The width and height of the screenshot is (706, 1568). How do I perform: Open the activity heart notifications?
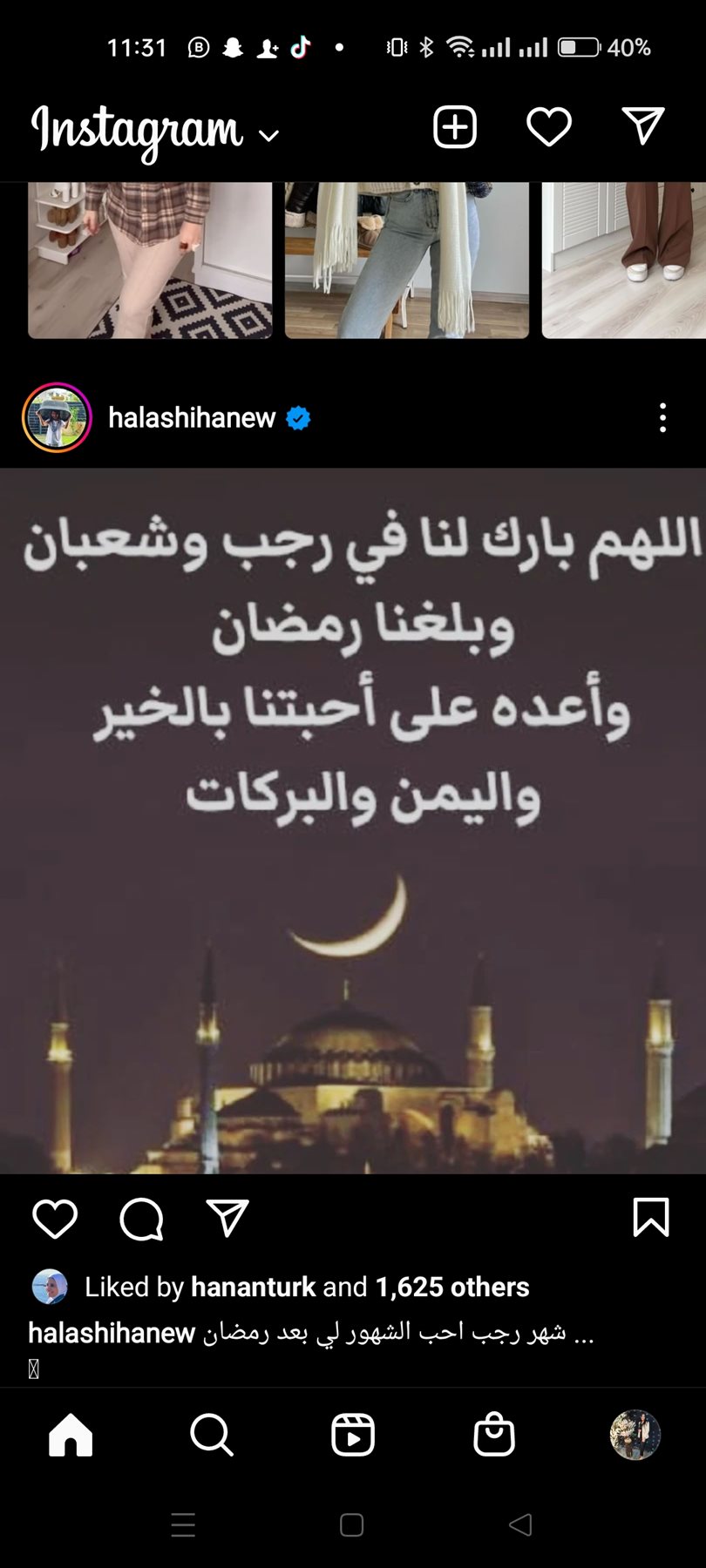tap(549, 128)
